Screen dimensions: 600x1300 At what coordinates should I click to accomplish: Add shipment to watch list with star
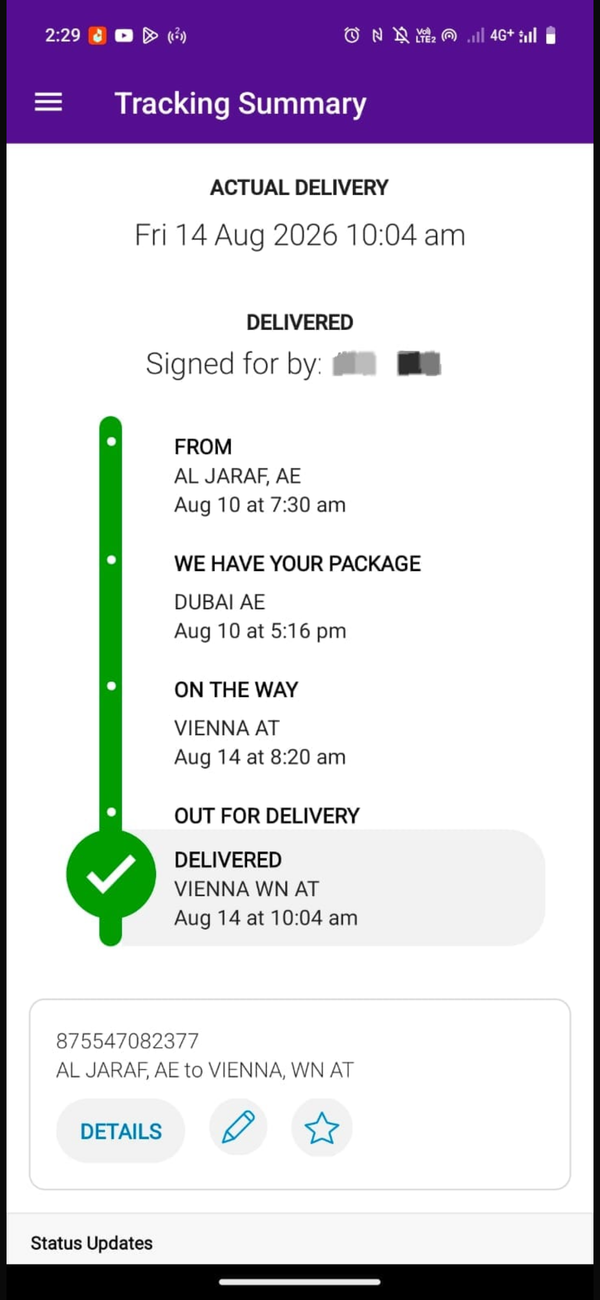pyautogui.click(x=322, y=1128)
